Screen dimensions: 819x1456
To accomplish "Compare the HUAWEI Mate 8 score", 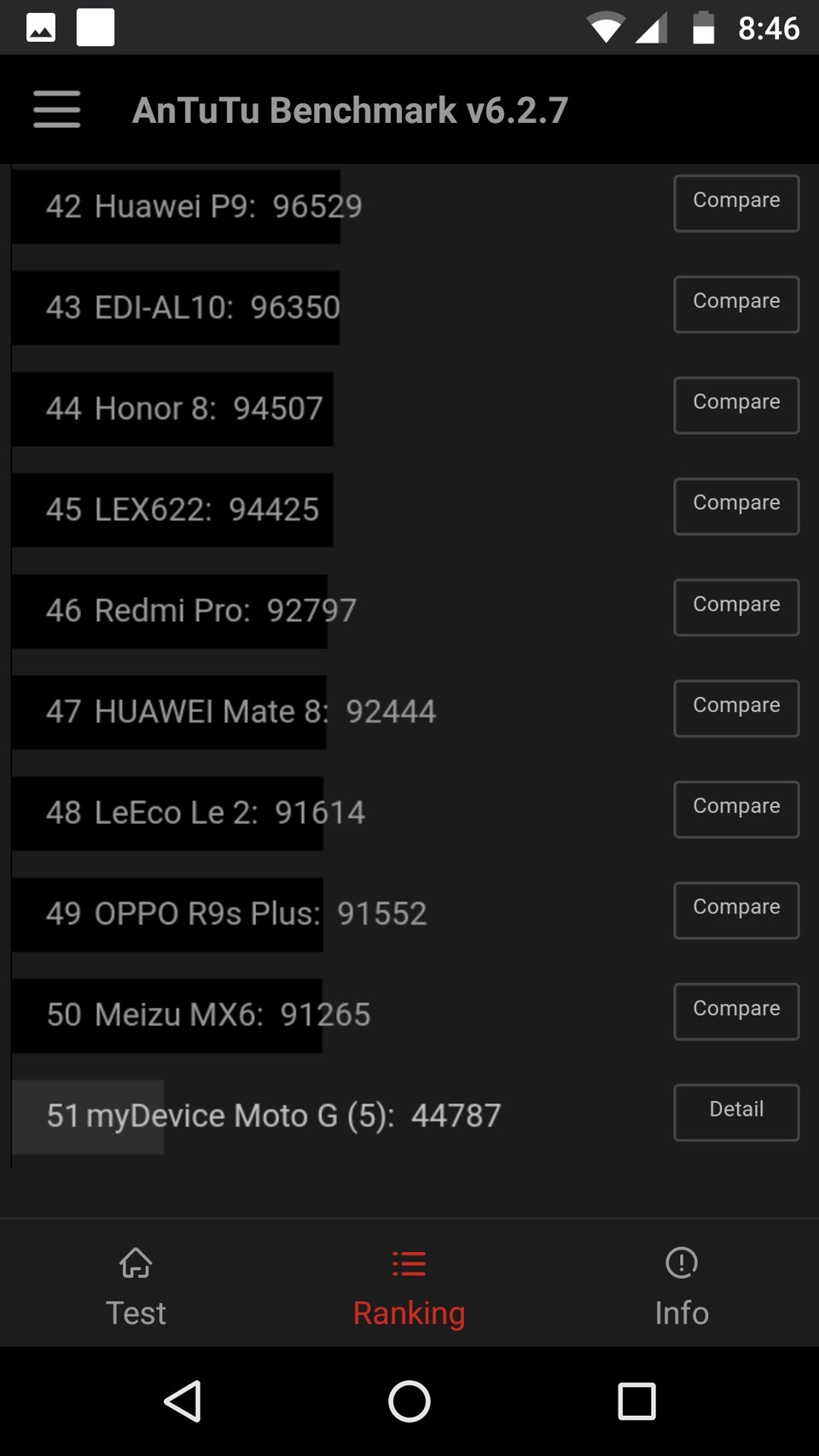I will coord(735,708).
